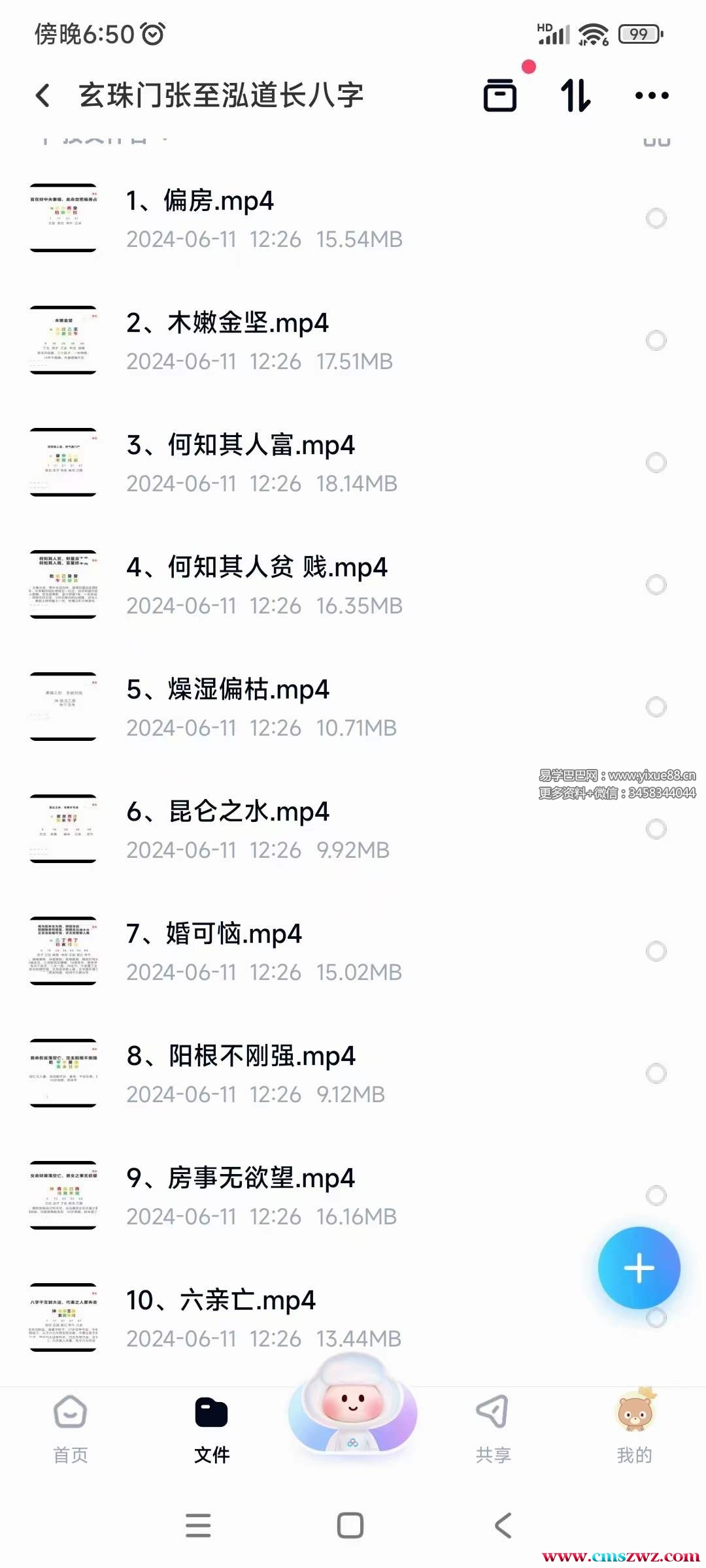Open the sort order options

click(x=576, y=95)
